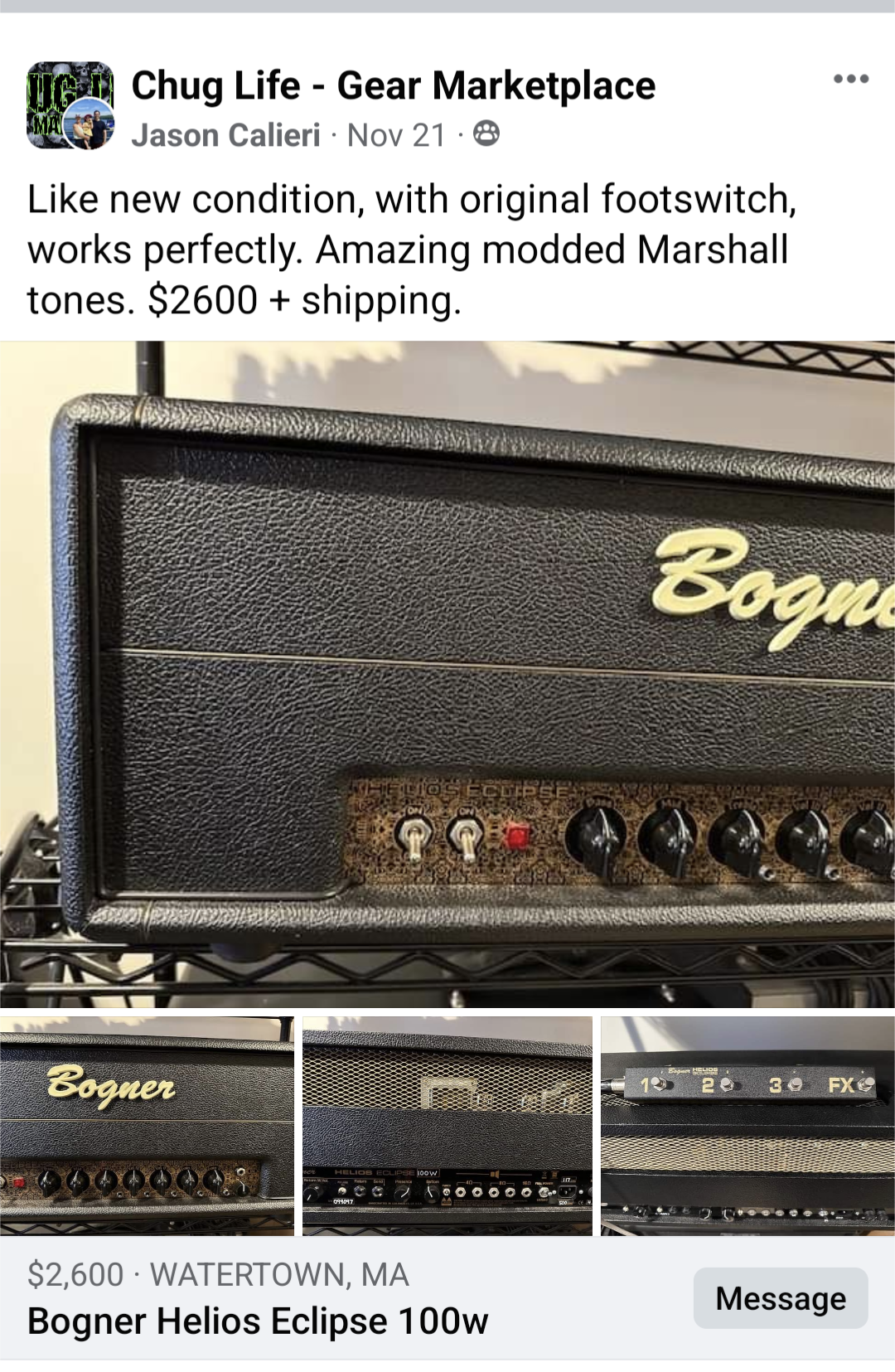This screenshot has height=1372, width=895.
Task: View the footswitch photo thumbnail
Action: [x=747, y=1126]
